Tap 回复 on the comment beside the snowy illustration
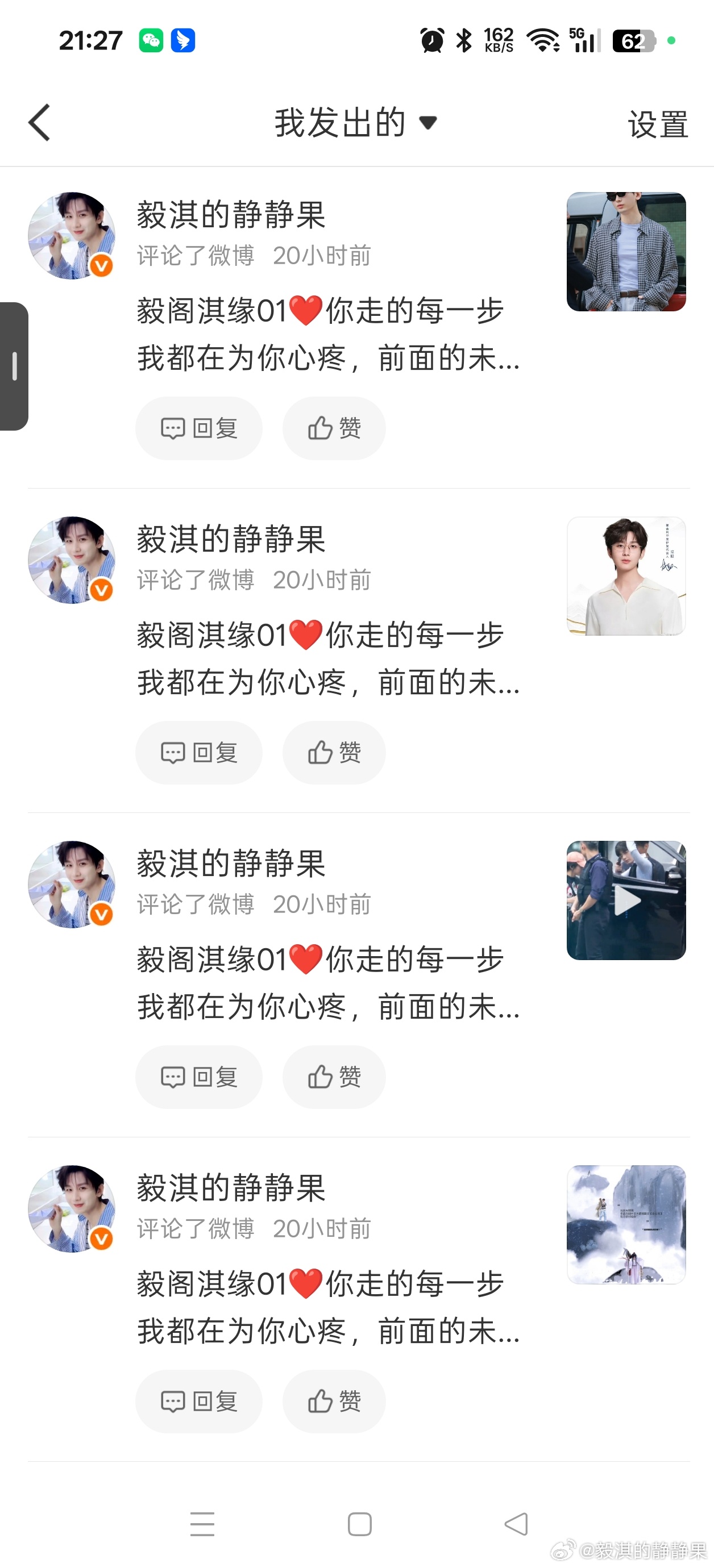The width and height of the screenshot is (714, 1568). pyautogui.click(x=198, y=1401)
